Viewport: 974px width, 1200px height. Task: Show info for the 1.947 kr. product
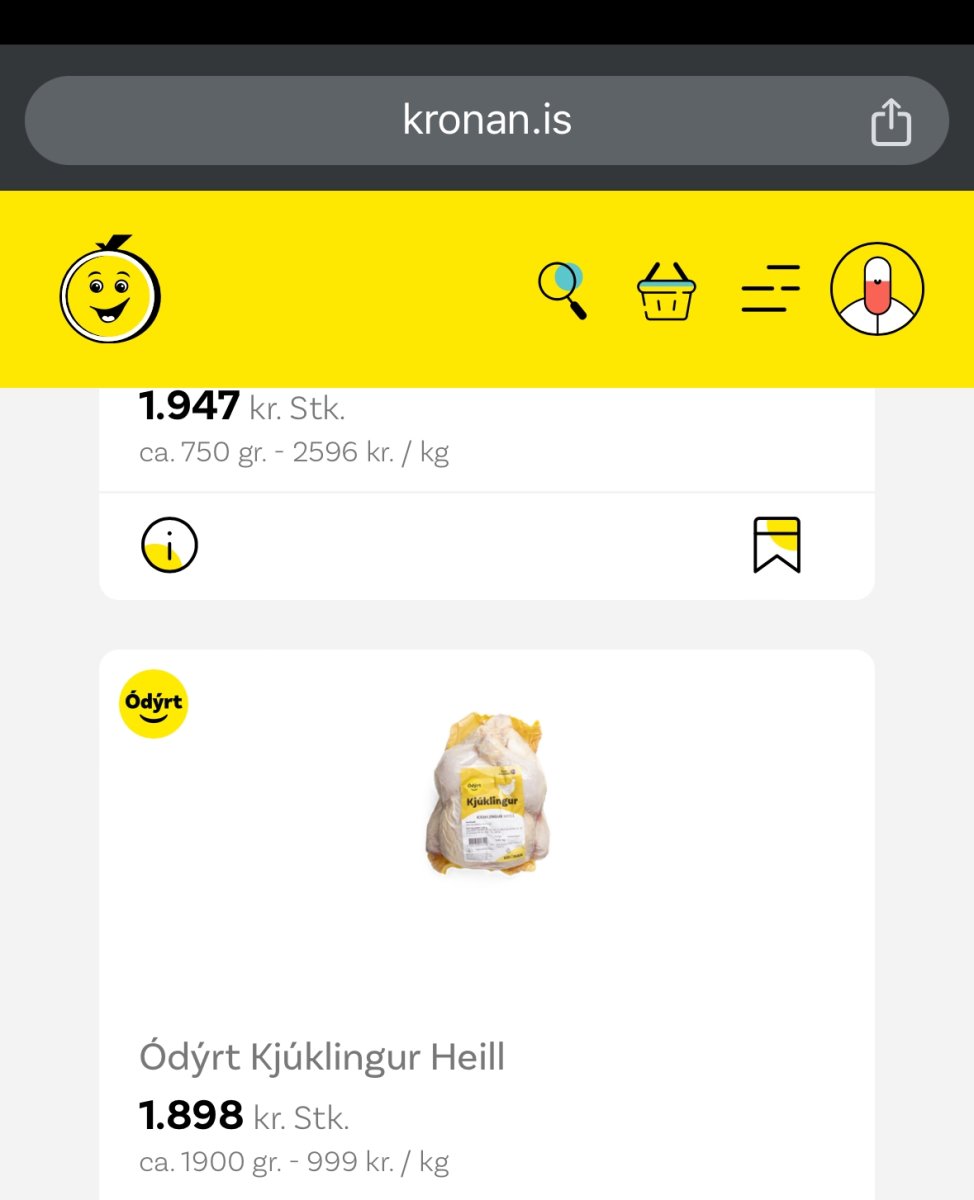(x=169, y=545)
